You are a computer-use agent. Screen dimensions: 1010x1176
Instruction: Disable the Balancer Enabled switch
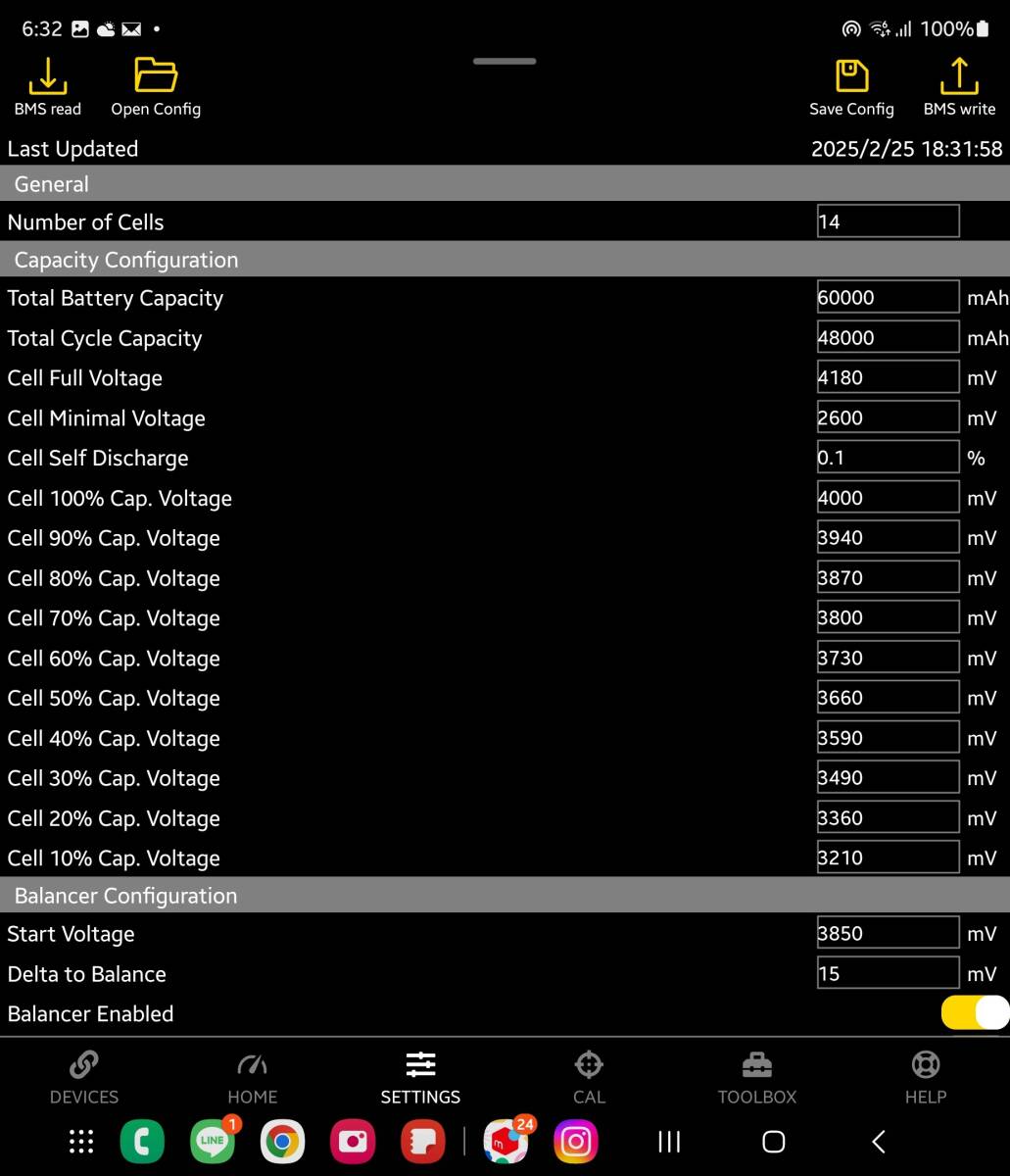click(974, 1013)
